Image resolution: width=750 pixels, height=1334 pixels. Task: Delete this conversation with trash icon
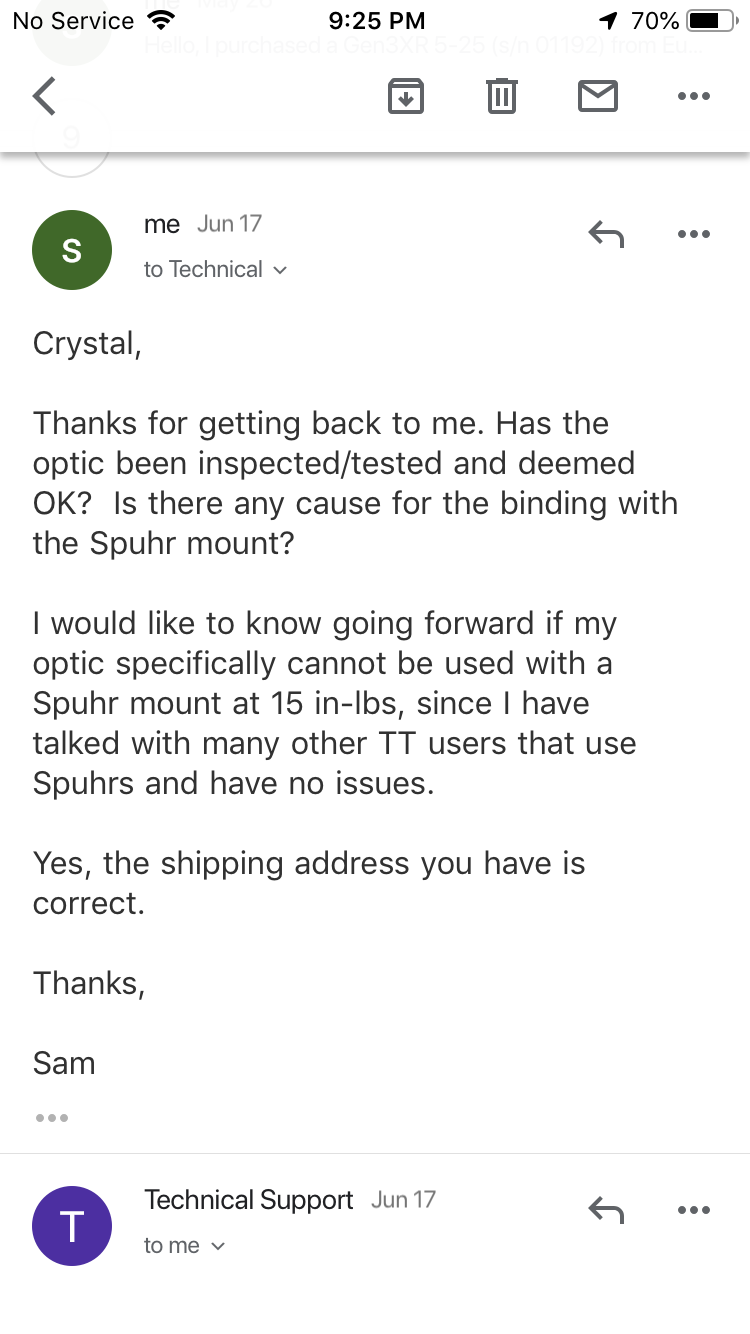click(x=501, y=97)
